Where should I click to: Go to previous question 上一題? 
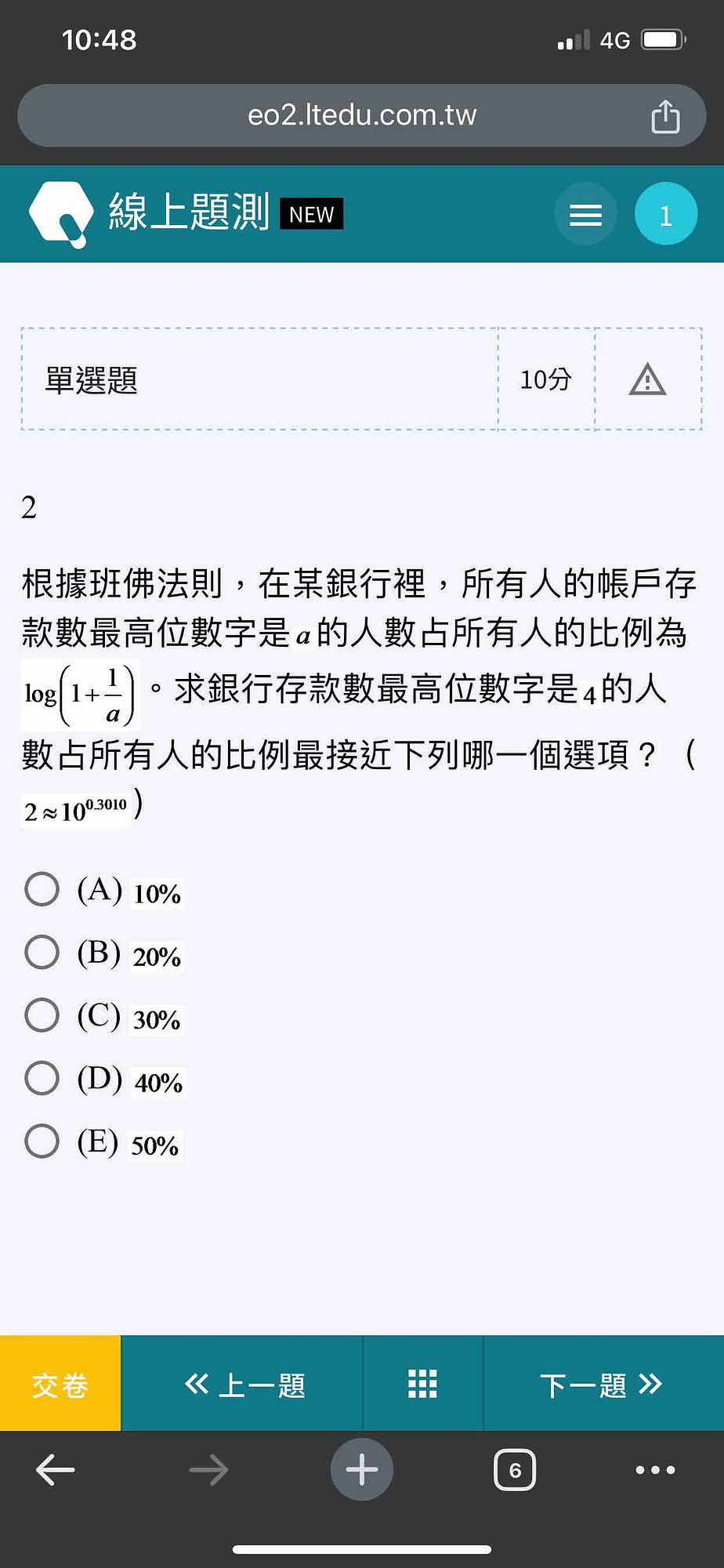(x=243, y=1384)
